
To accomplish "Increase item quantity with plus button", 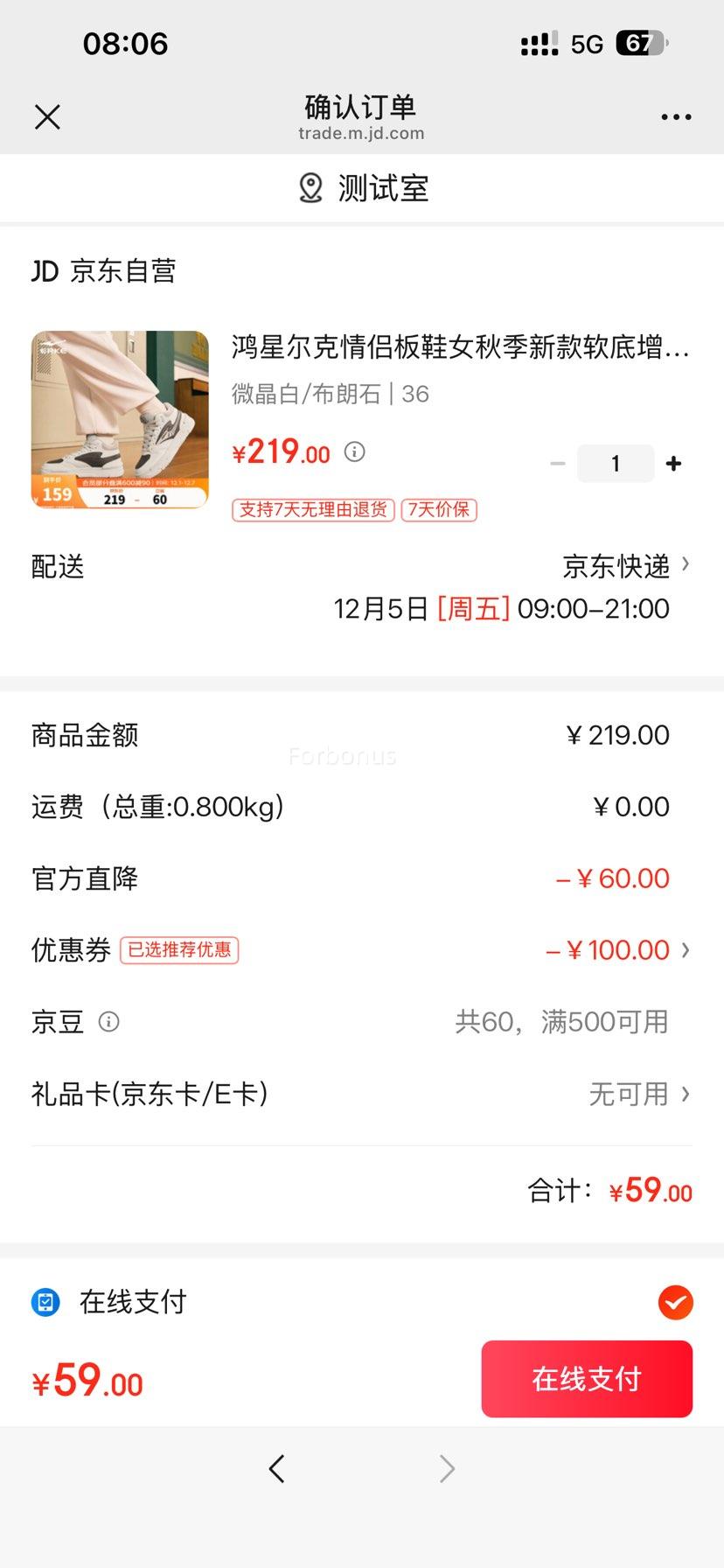I will (x=673, y=464).
